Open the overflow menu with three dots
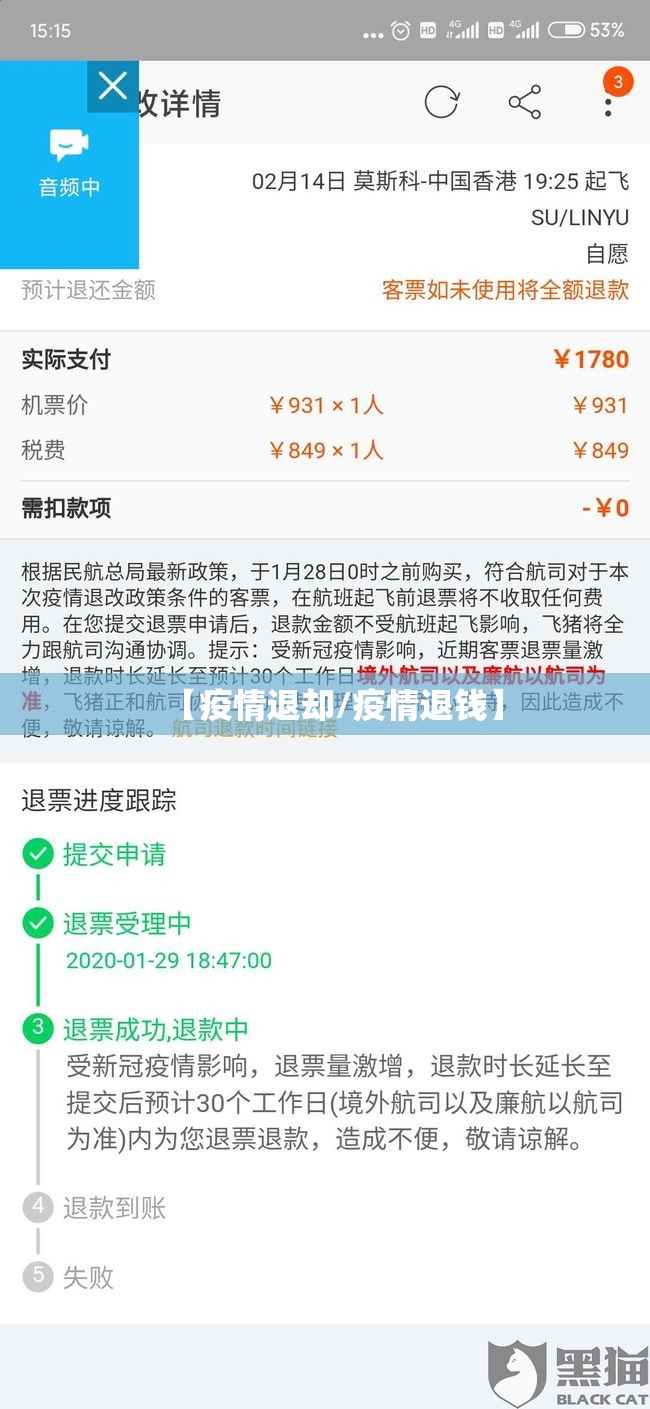Viewport: 650px width, 1409px height. pos(608,102)
